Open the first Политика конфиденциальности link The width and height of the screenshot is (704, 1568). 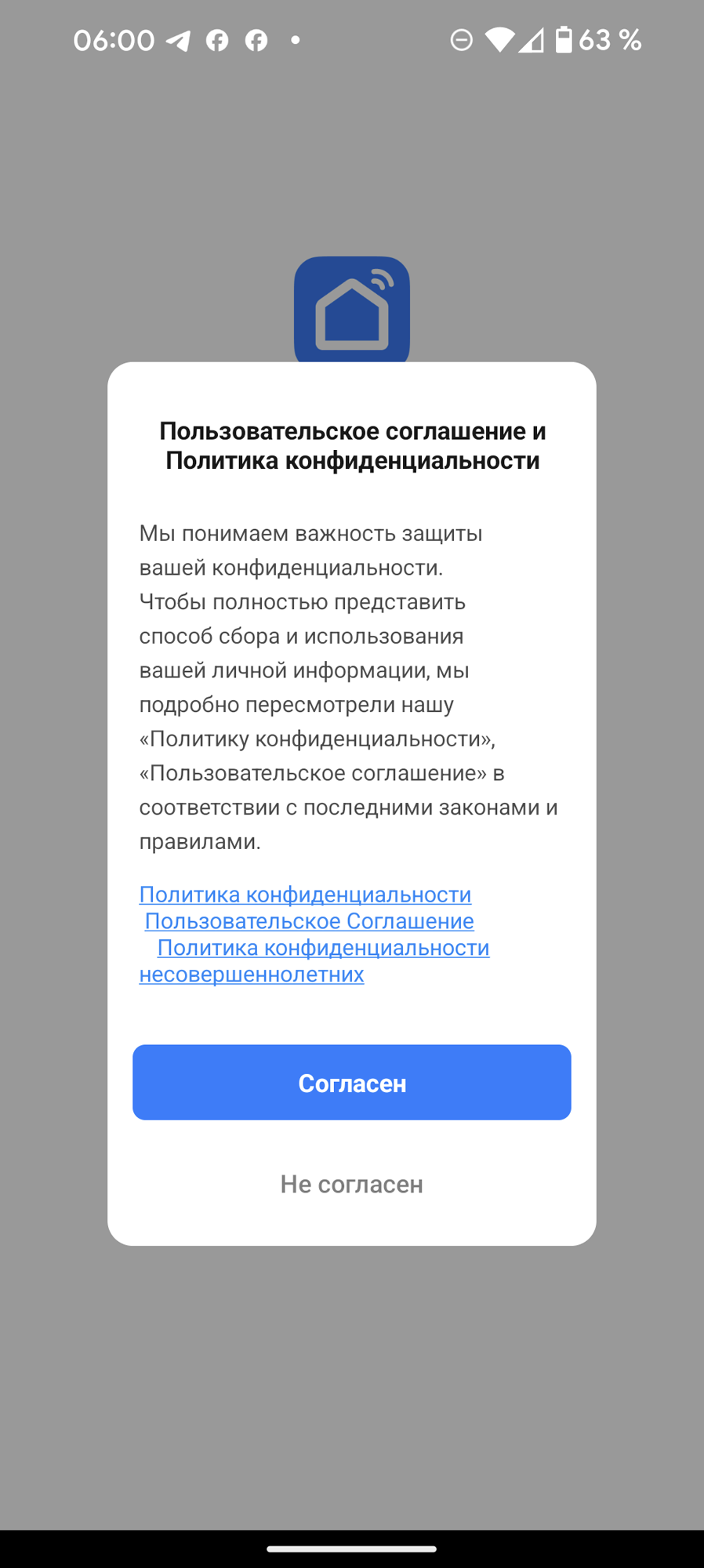tap(305, 895)
